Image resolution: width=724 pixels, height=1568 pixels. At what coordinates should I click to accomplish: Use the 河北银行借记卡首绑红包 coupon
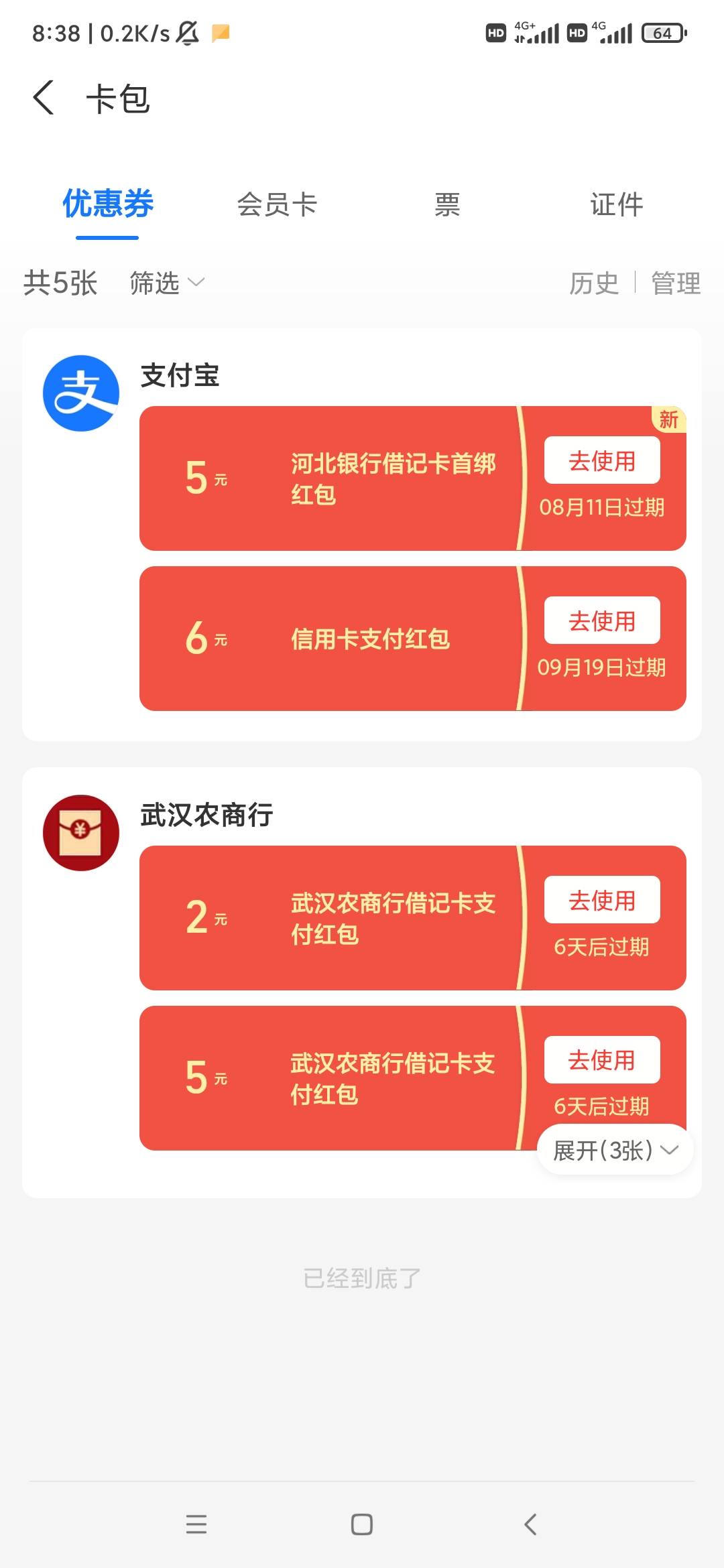coord(602,460)
